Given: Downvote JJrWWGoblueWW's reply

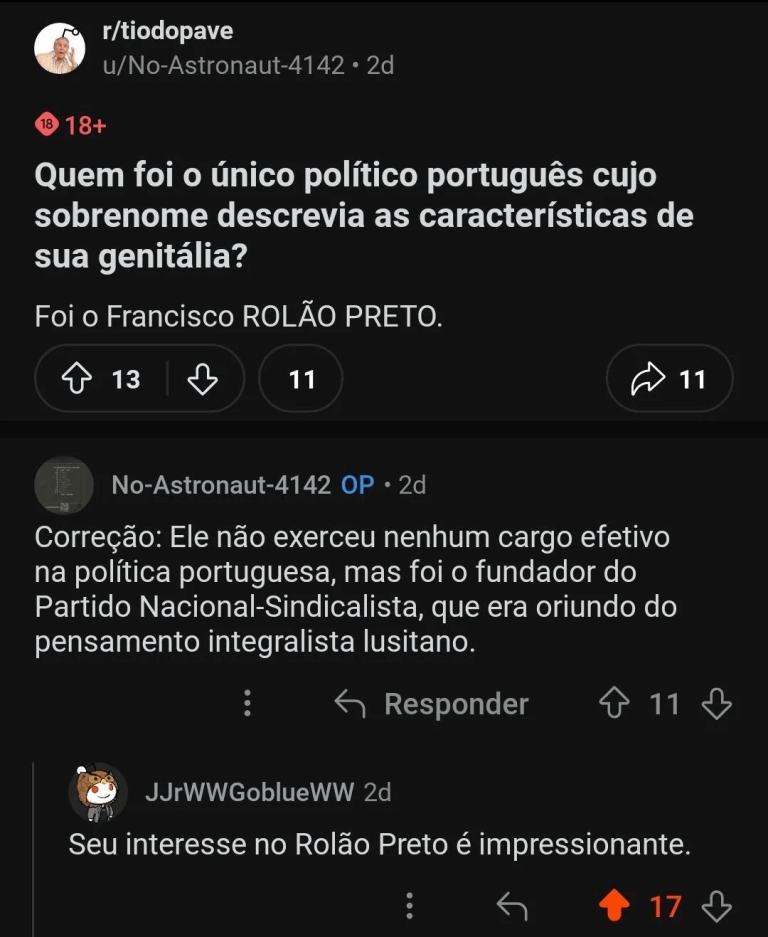Looking at the screenshot, I should pyautogui.click(x=717, y=906).
